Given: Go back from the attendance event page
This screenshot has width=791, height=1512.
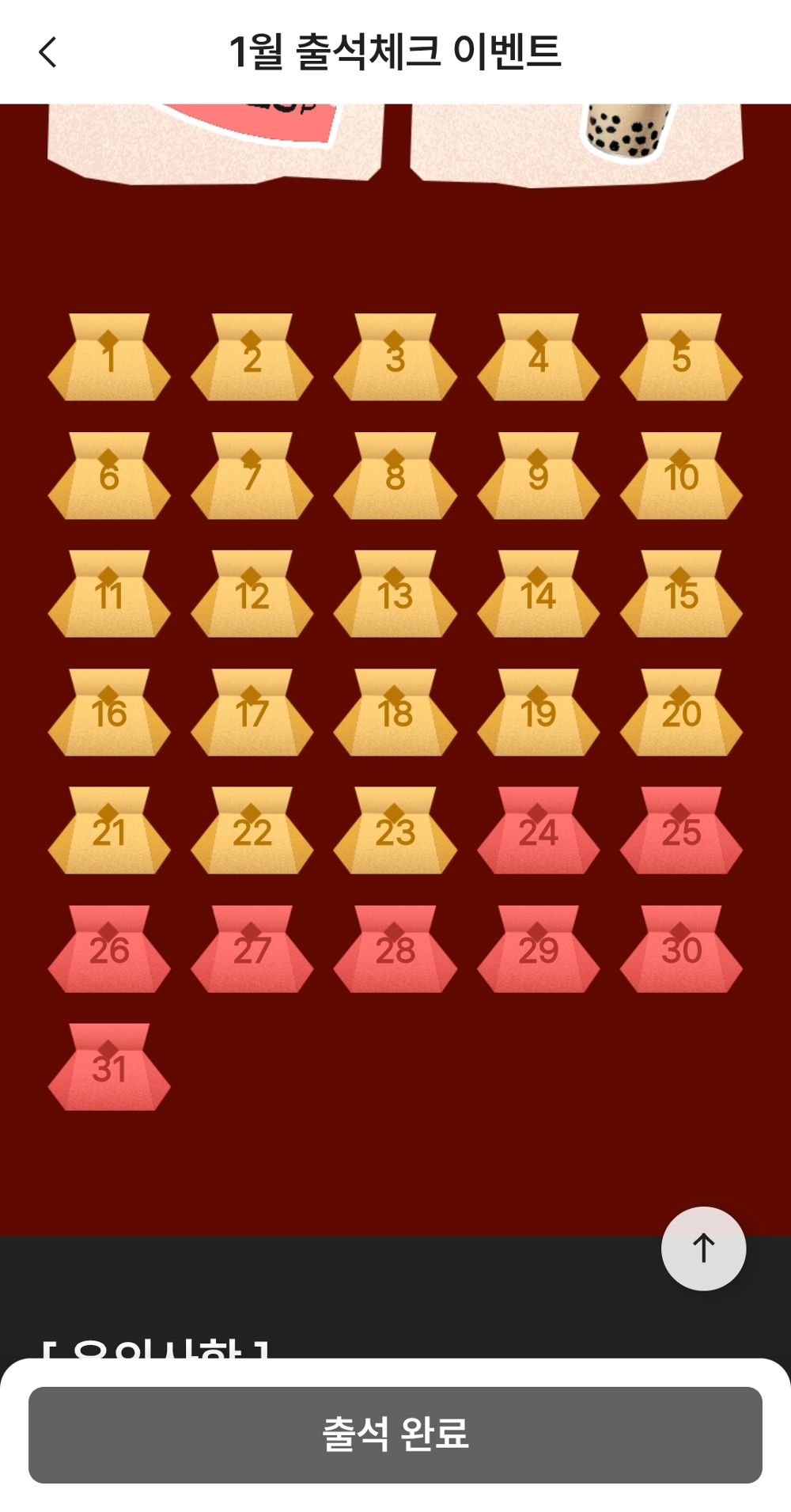Looking at the screenshot, I should [x=47, y=52].
